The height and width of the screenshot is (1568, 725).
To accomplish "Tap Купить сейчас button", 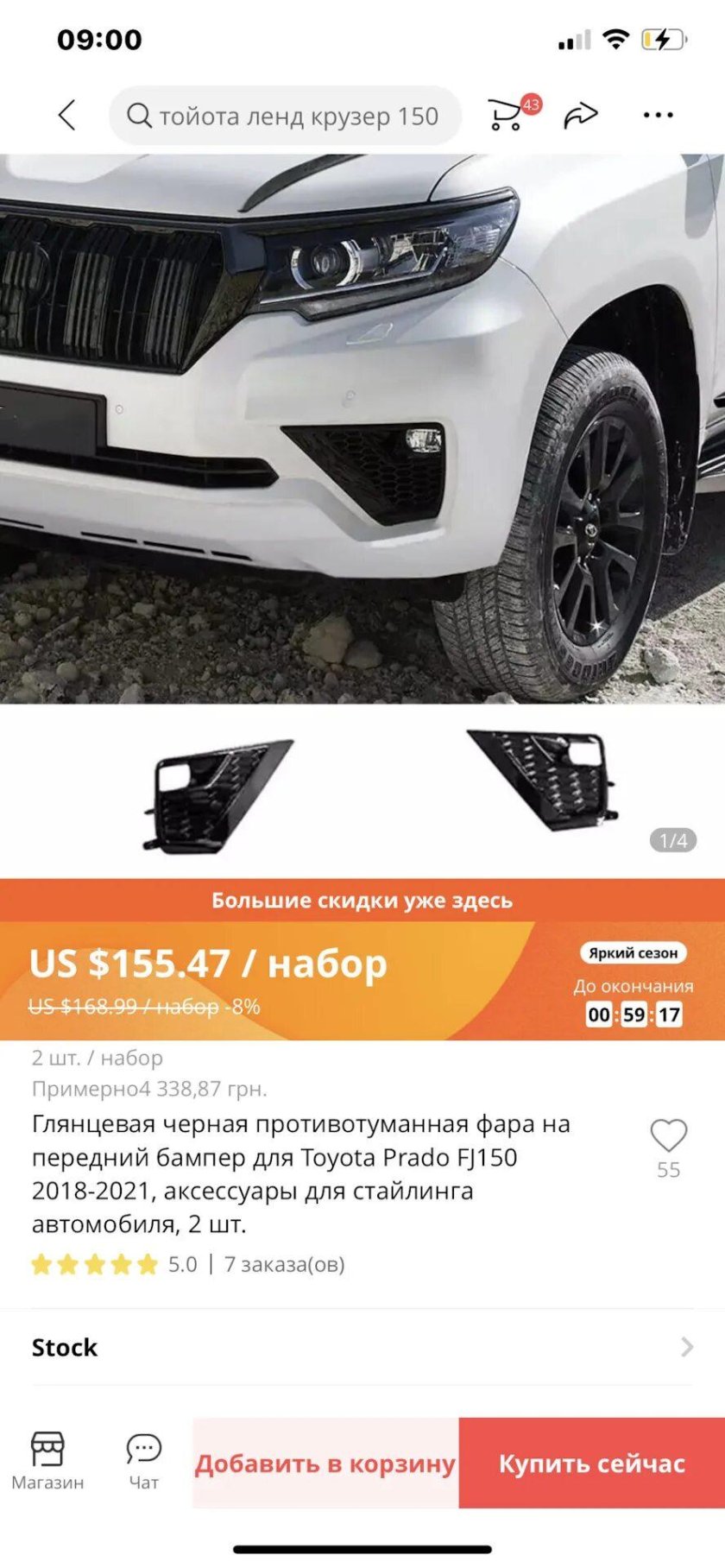I will click(592, 1464).
